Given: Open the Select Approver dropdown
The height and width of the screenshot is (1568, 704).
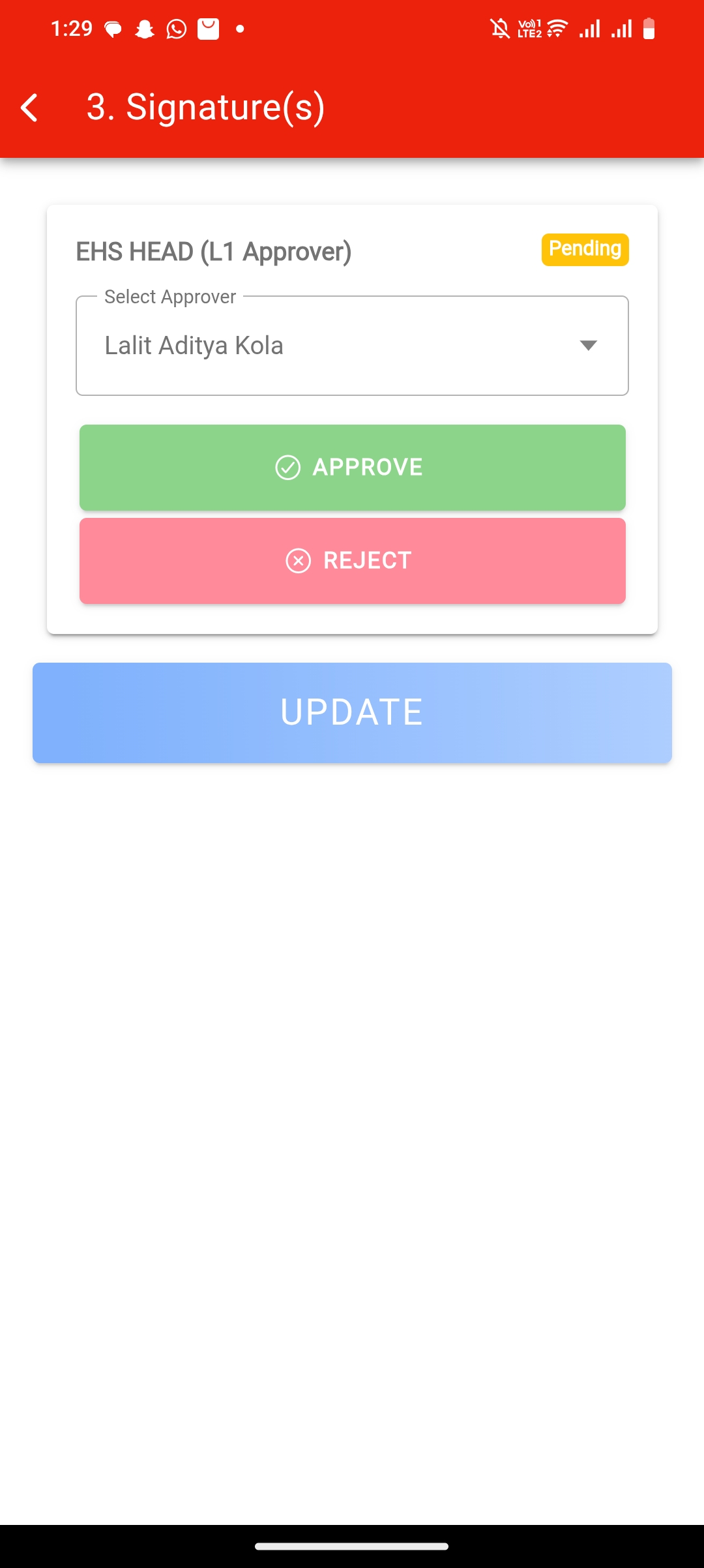Looking at the screenshot, I should click(352, 346).
